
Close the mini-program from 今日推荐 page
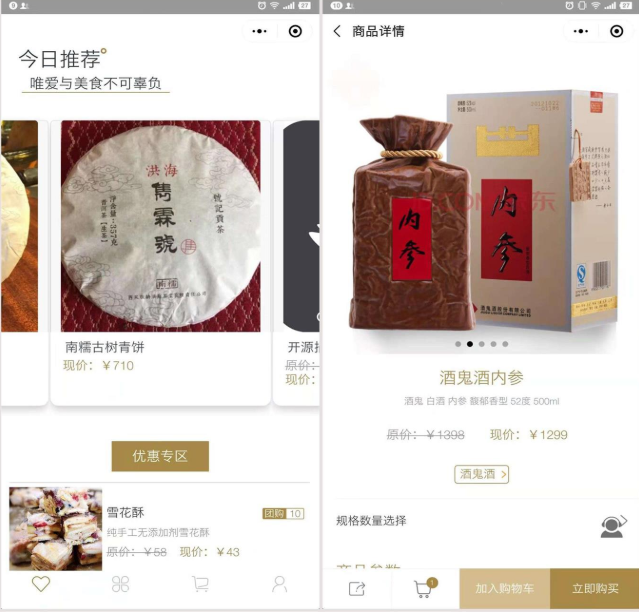[x=295, y=31]
